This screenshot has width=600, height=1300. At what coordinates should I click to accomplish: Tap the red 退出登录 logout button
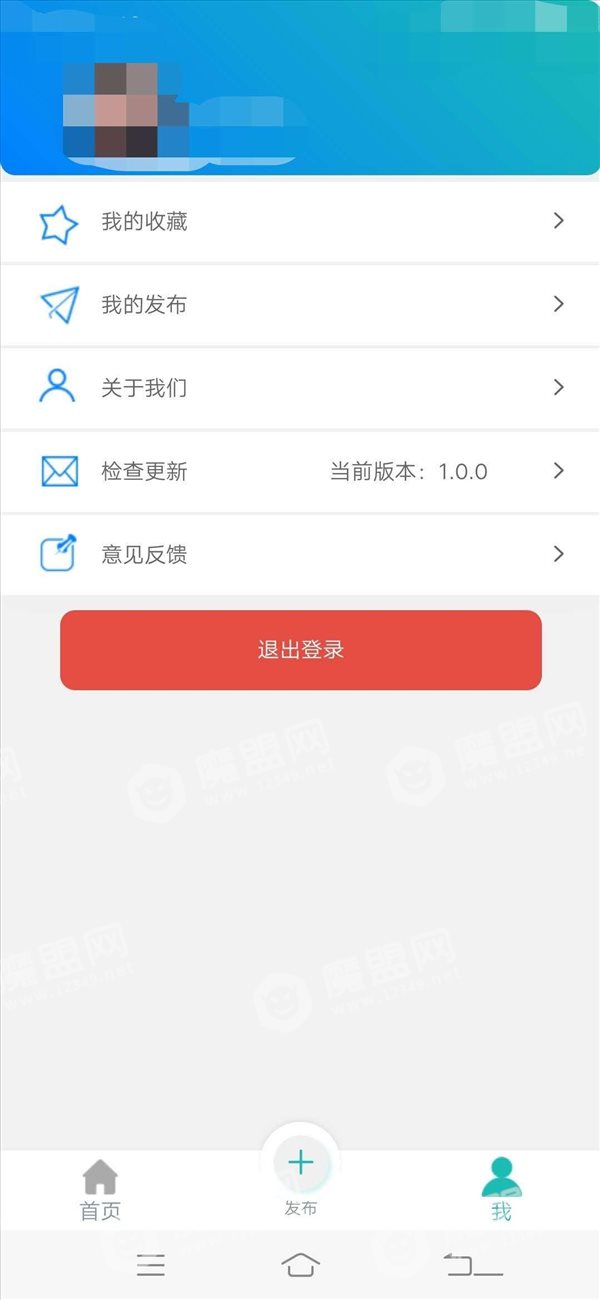coord(301,650)
